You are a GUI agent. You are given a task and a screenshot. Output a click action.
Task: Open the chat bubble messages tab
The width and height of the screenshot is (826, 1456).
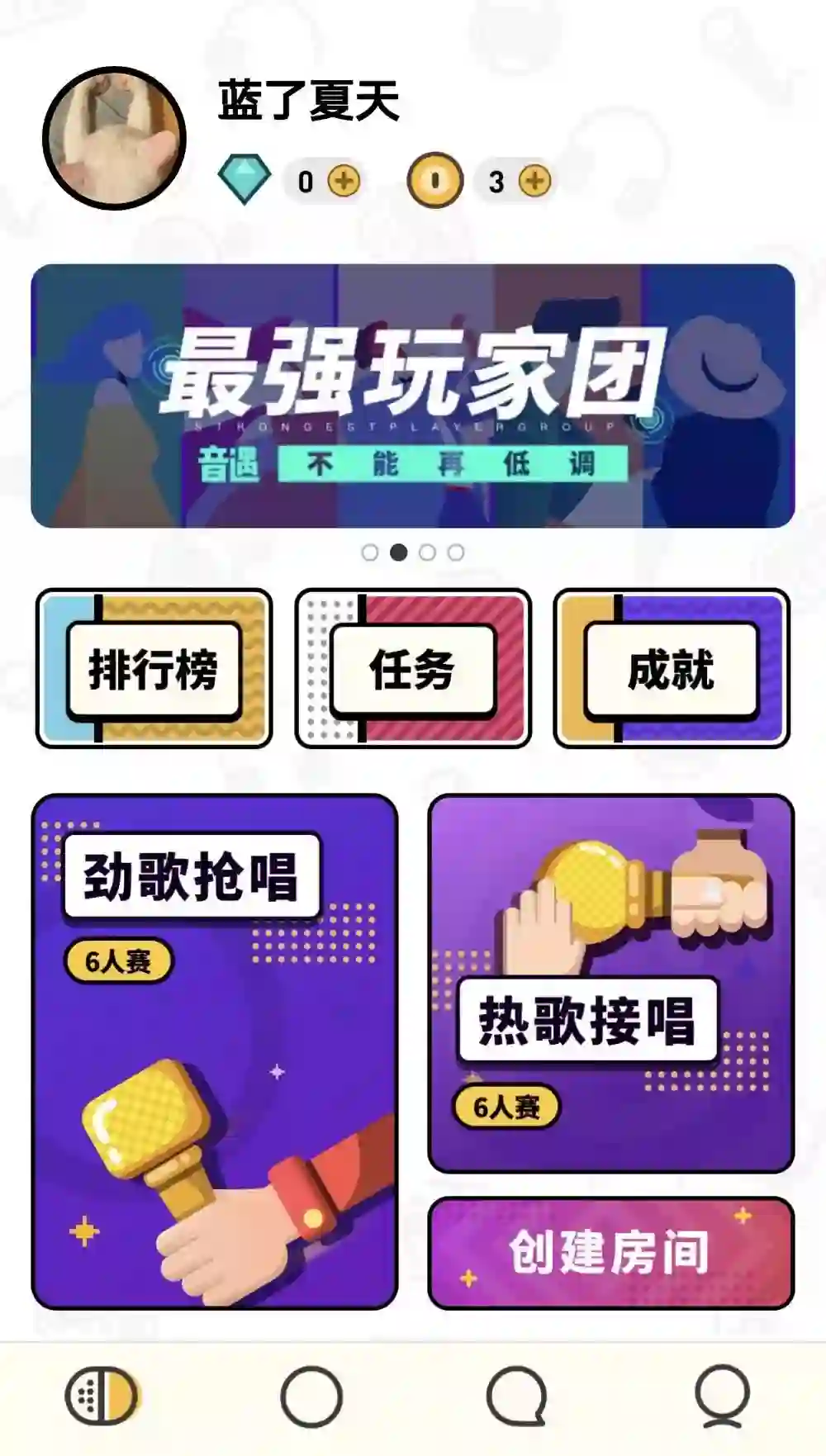(x=516, y=1397)
